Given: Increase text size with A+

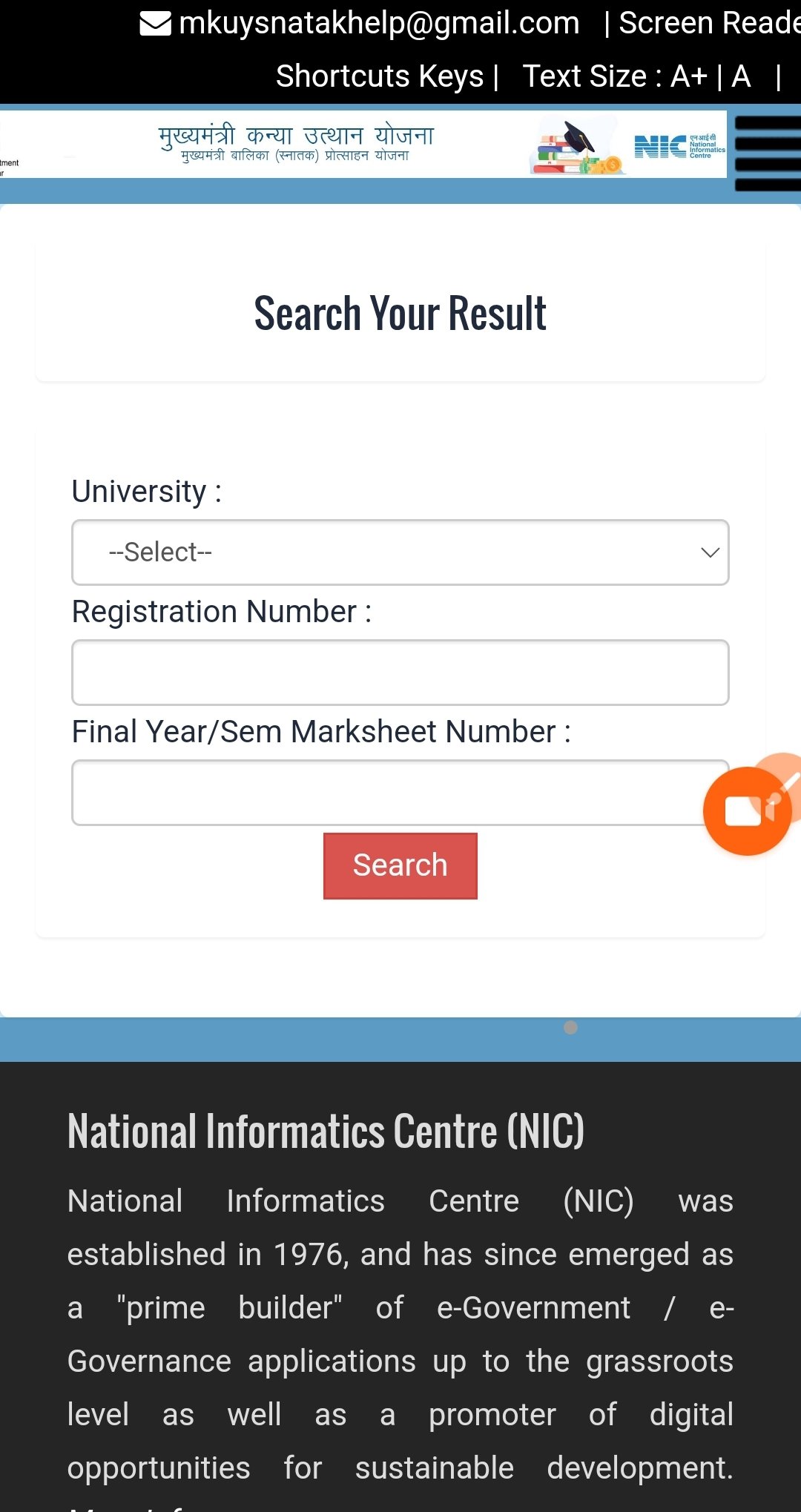Looking at the screenshot, I should point(689,76).
